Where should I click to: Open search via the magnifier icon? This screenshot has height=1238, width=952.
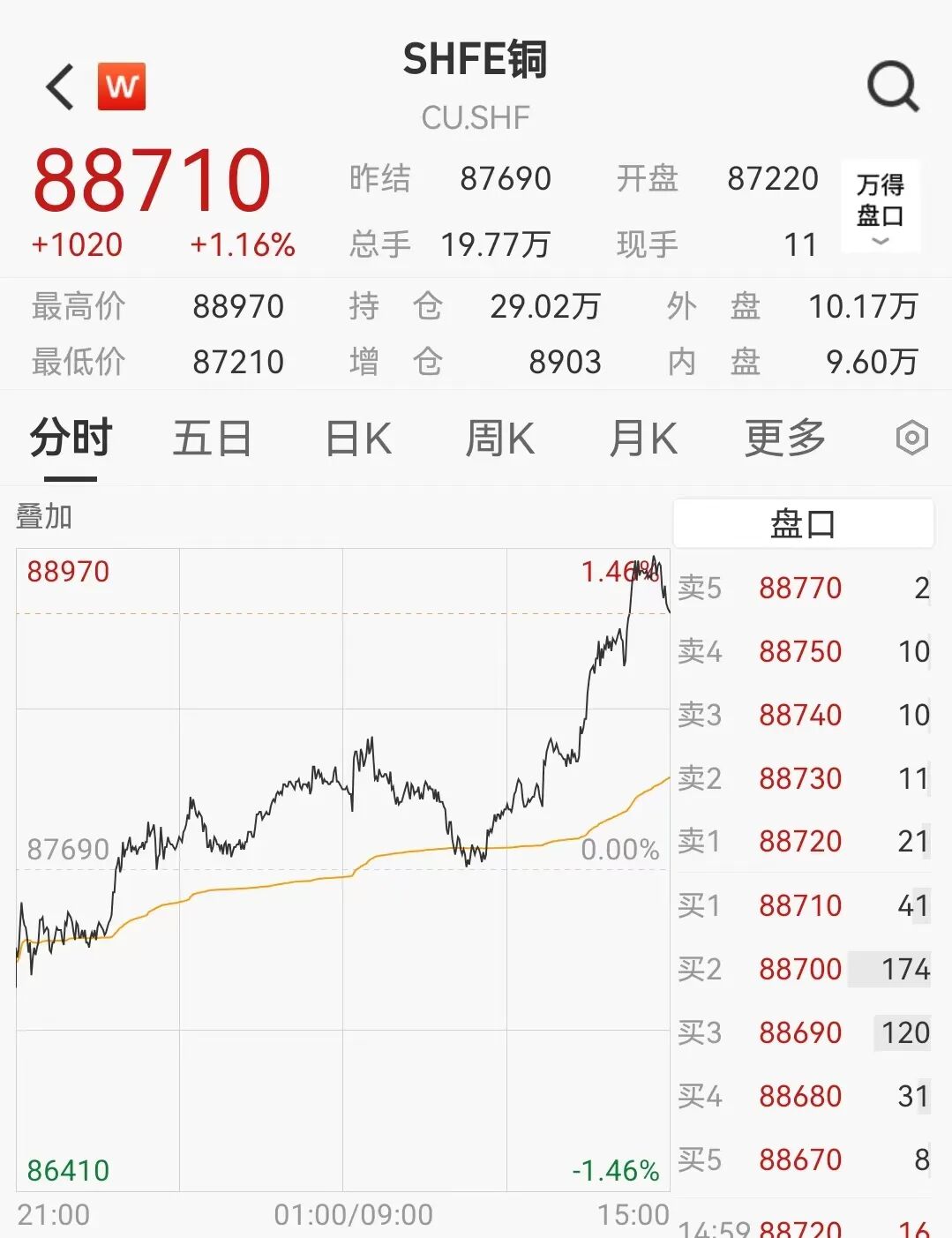point(893,86)
